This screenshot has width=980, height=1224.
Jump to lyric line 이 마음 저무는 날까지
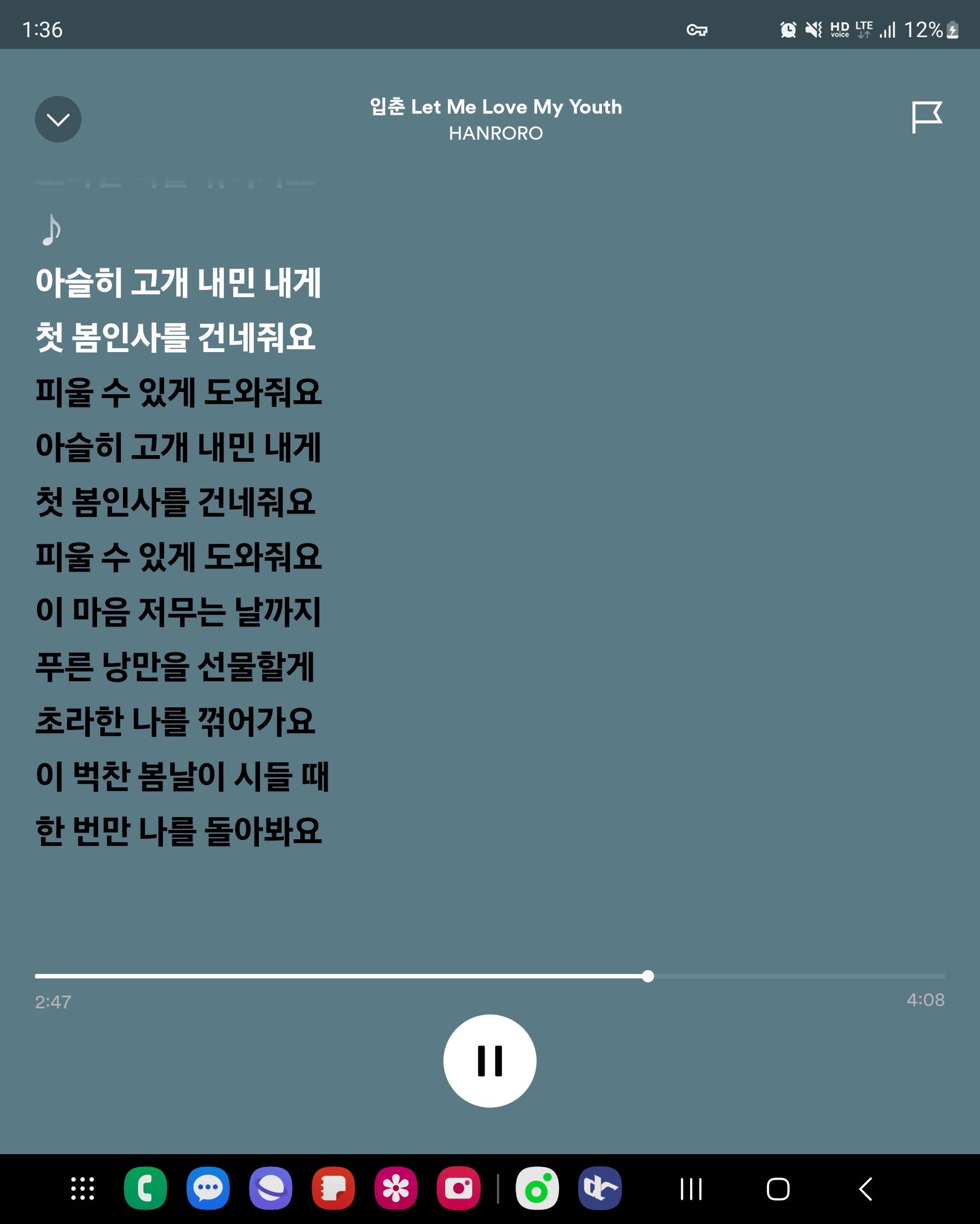[x=178, y=612]
